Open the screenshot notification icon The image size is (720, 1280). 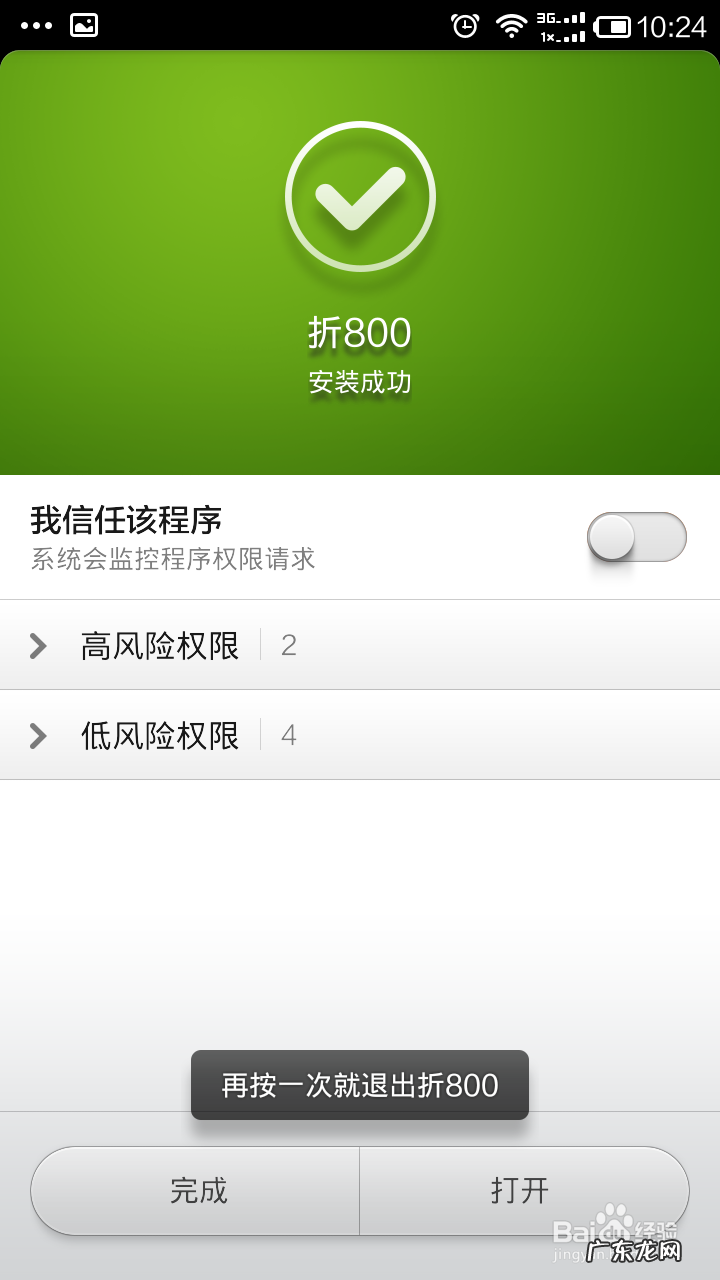pos(85,22)
